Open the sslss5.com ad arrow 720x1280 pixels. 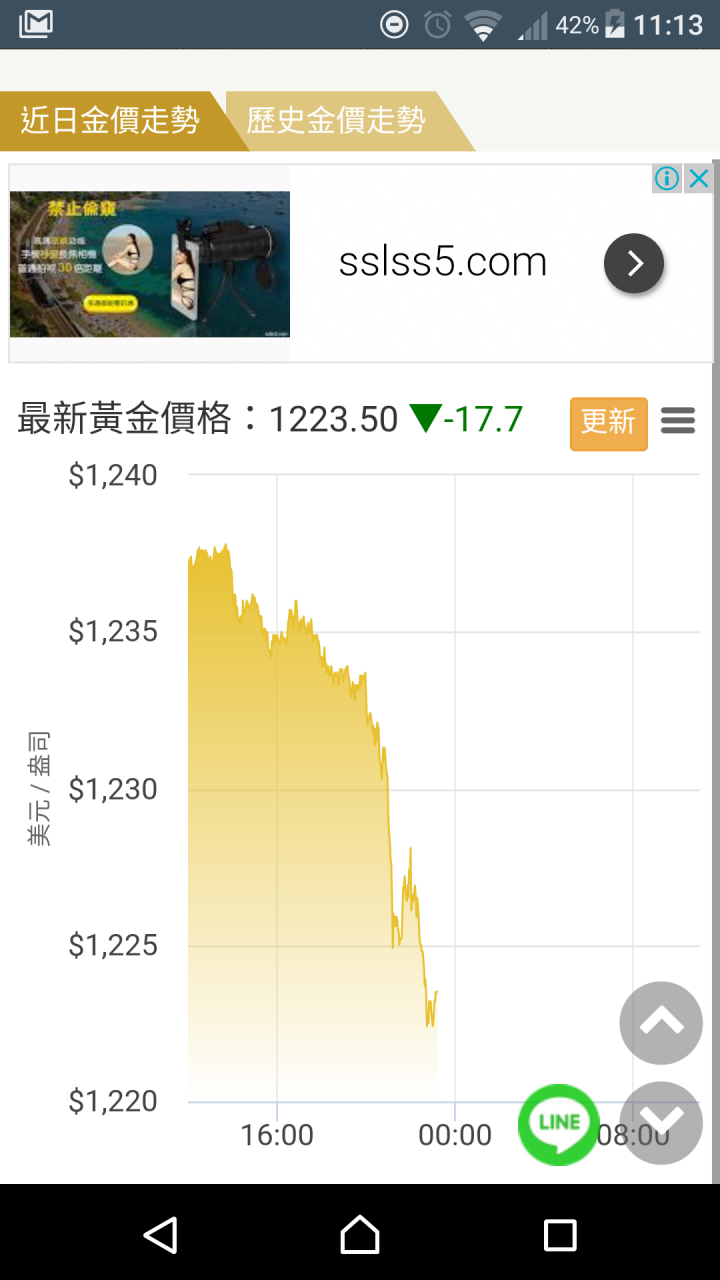point(634,263)
